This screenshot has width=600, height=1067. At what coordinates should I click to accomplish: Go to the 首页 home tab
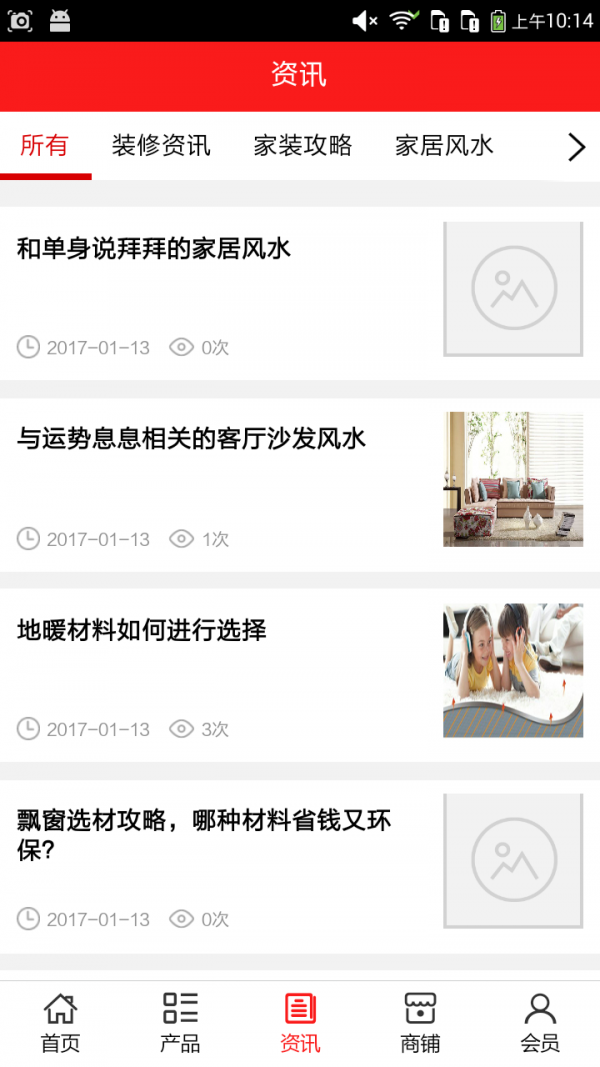60,1023
